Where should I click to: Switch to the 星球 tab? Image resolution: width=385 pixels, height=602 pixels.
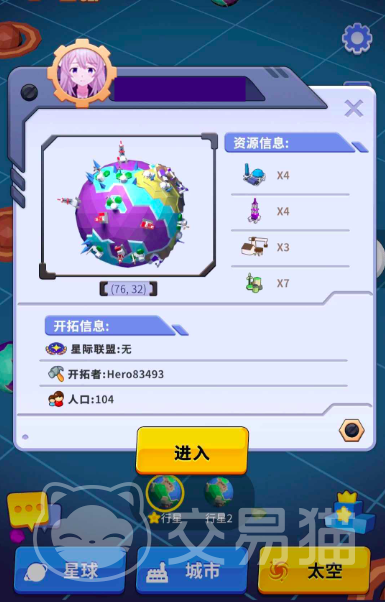[70, 571]
